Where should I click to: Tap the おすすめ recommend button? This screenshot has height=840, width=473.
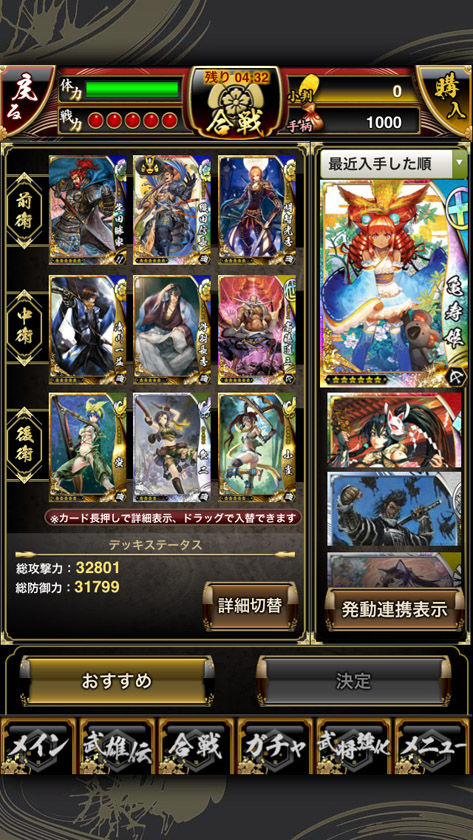117,681
